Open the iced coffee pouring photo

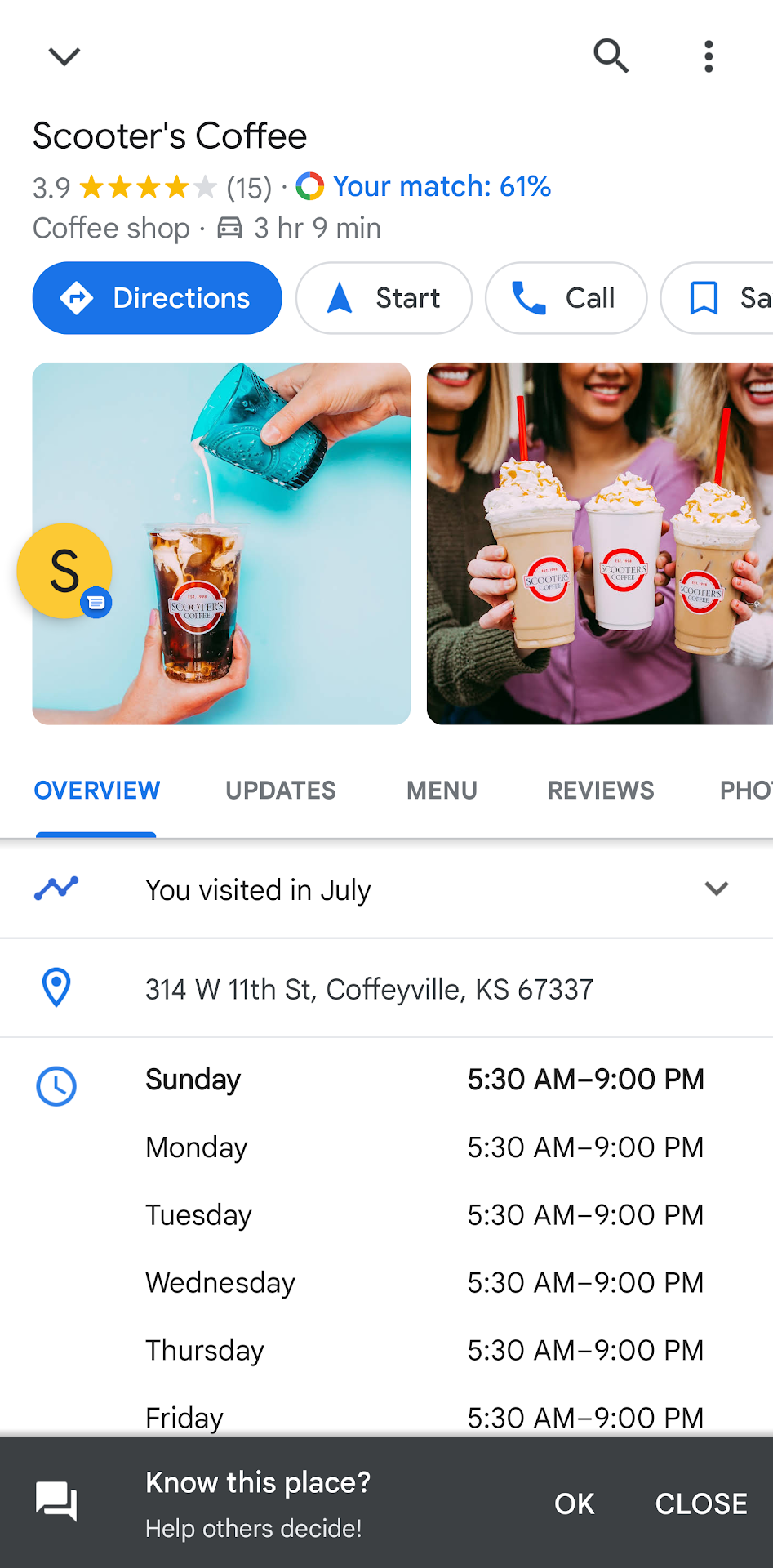pos(245,490)
